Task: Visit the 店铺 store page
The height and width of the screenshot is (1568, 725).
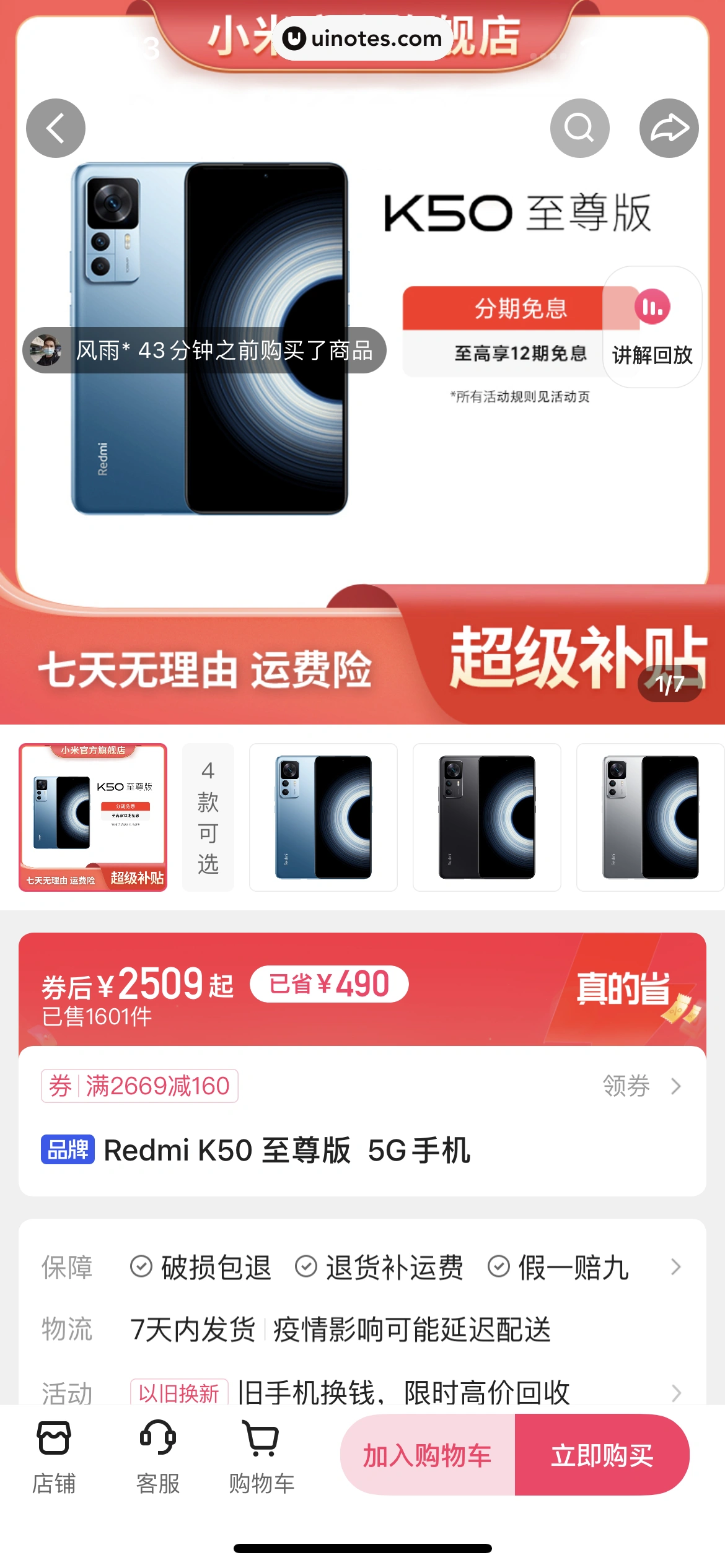Action: tap(54, 1457)
